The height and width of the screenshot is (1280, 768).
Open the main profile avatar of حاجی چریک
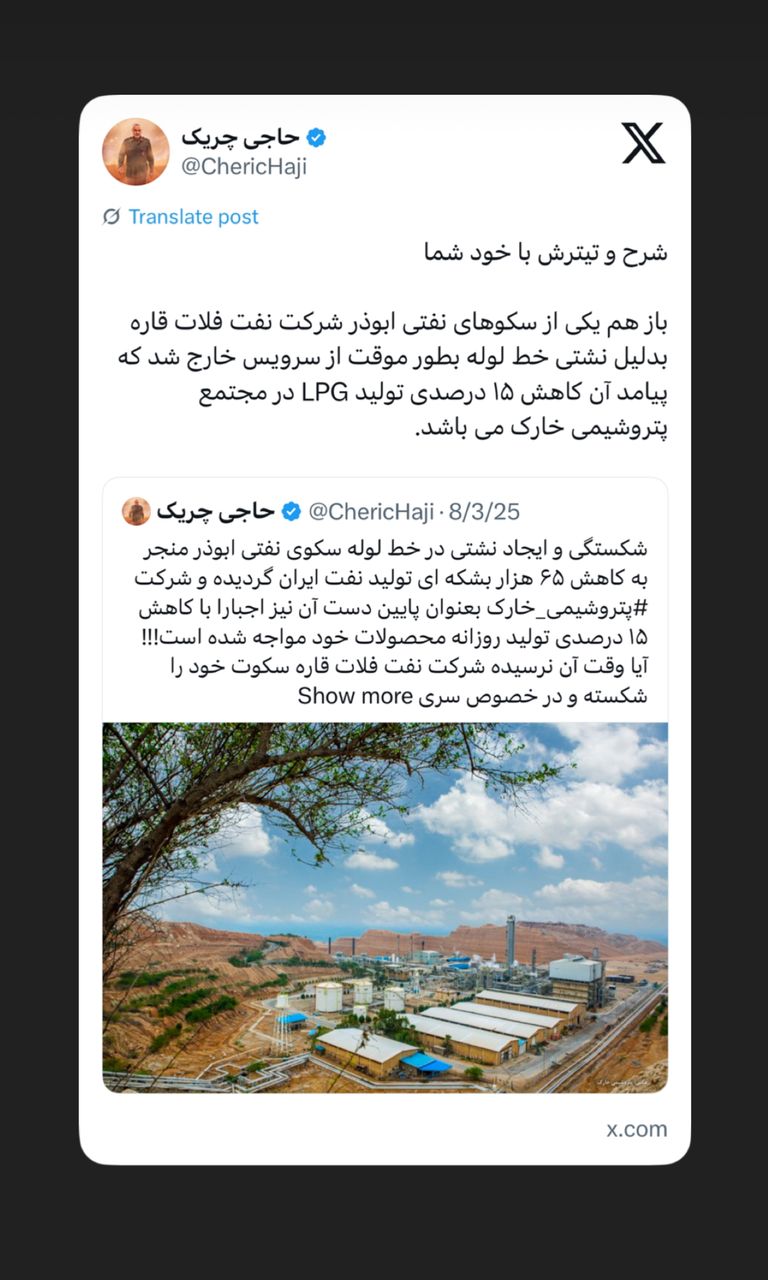point(137,152)
